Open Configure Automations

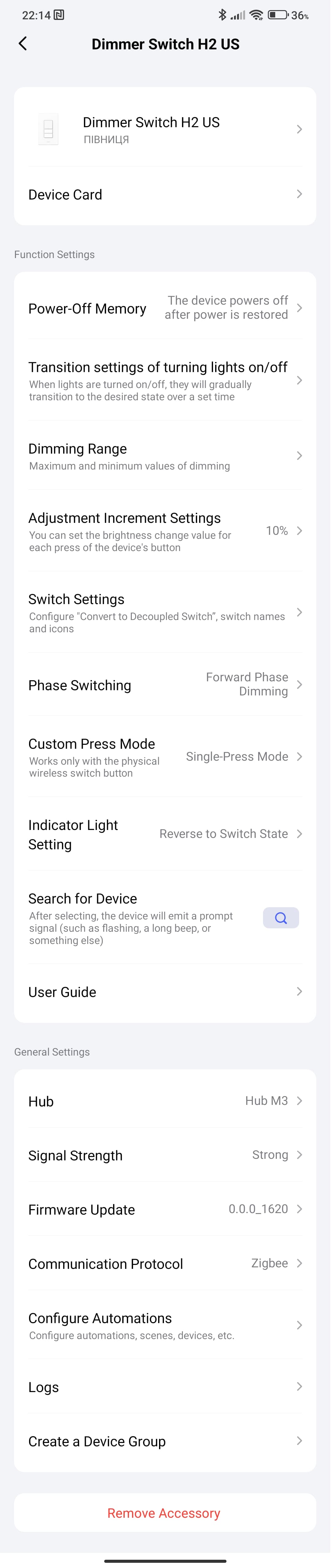[x=165, y=1325]
